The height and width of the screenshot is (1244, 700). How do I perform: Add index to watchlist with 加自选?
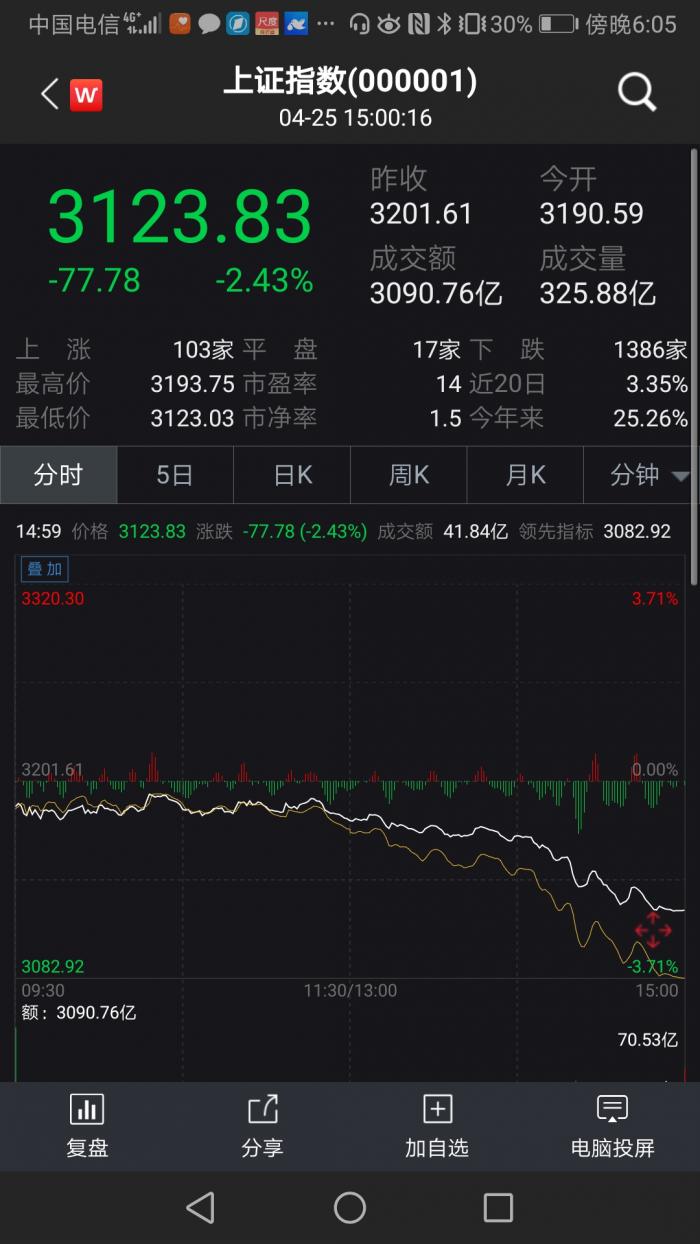point(437,1126)
